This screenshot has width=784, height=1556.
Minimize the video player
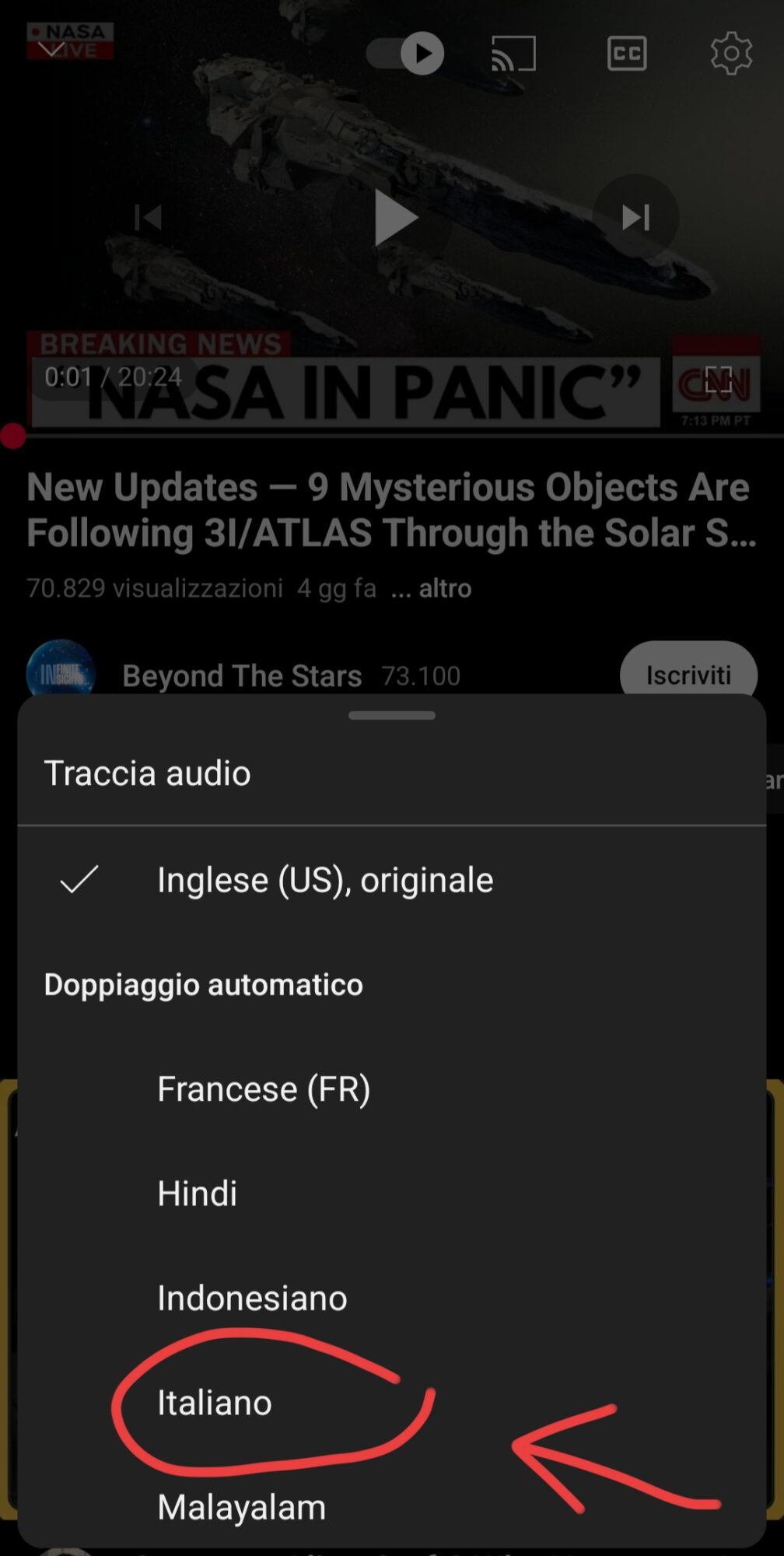[51, 50]
